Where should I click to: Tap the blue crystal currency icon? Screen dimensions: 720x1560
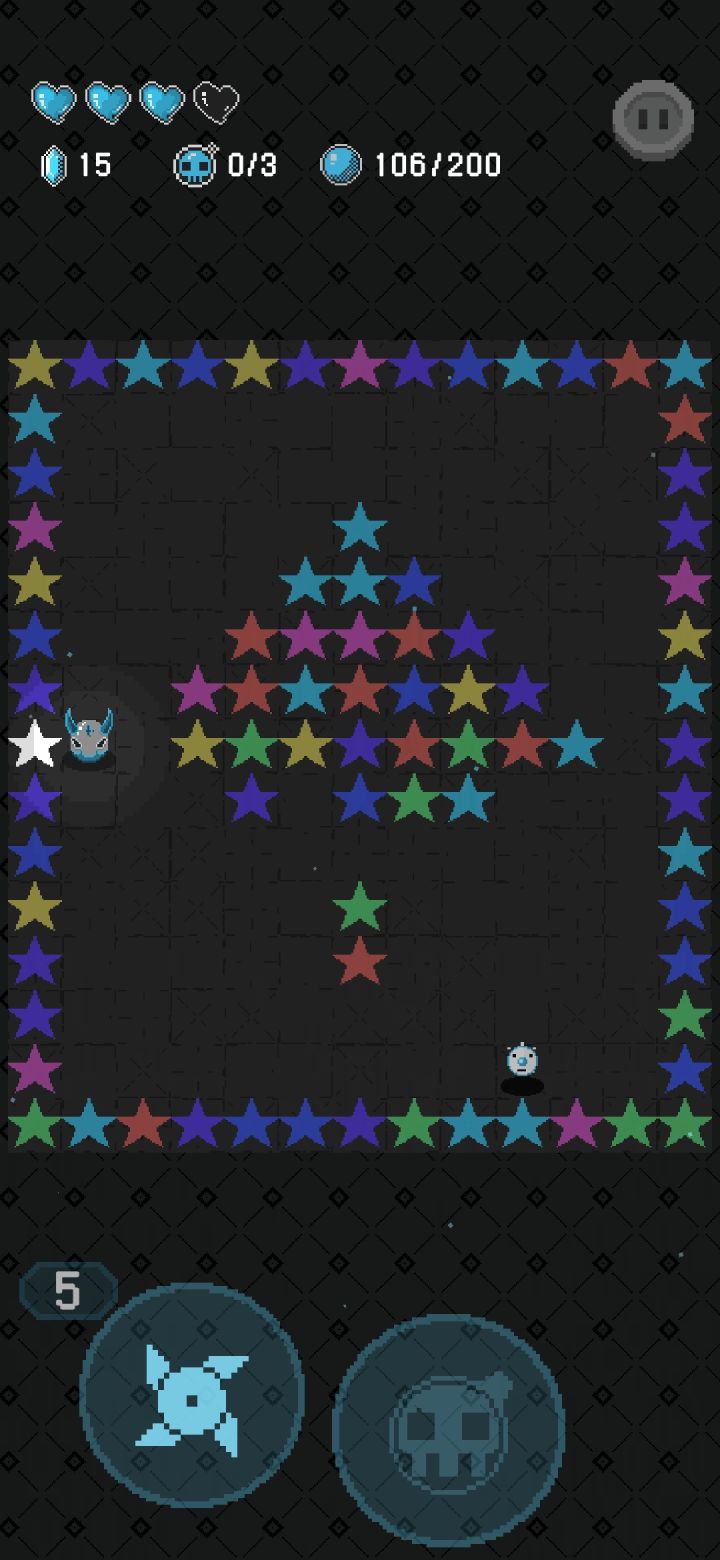pos(52,163)
